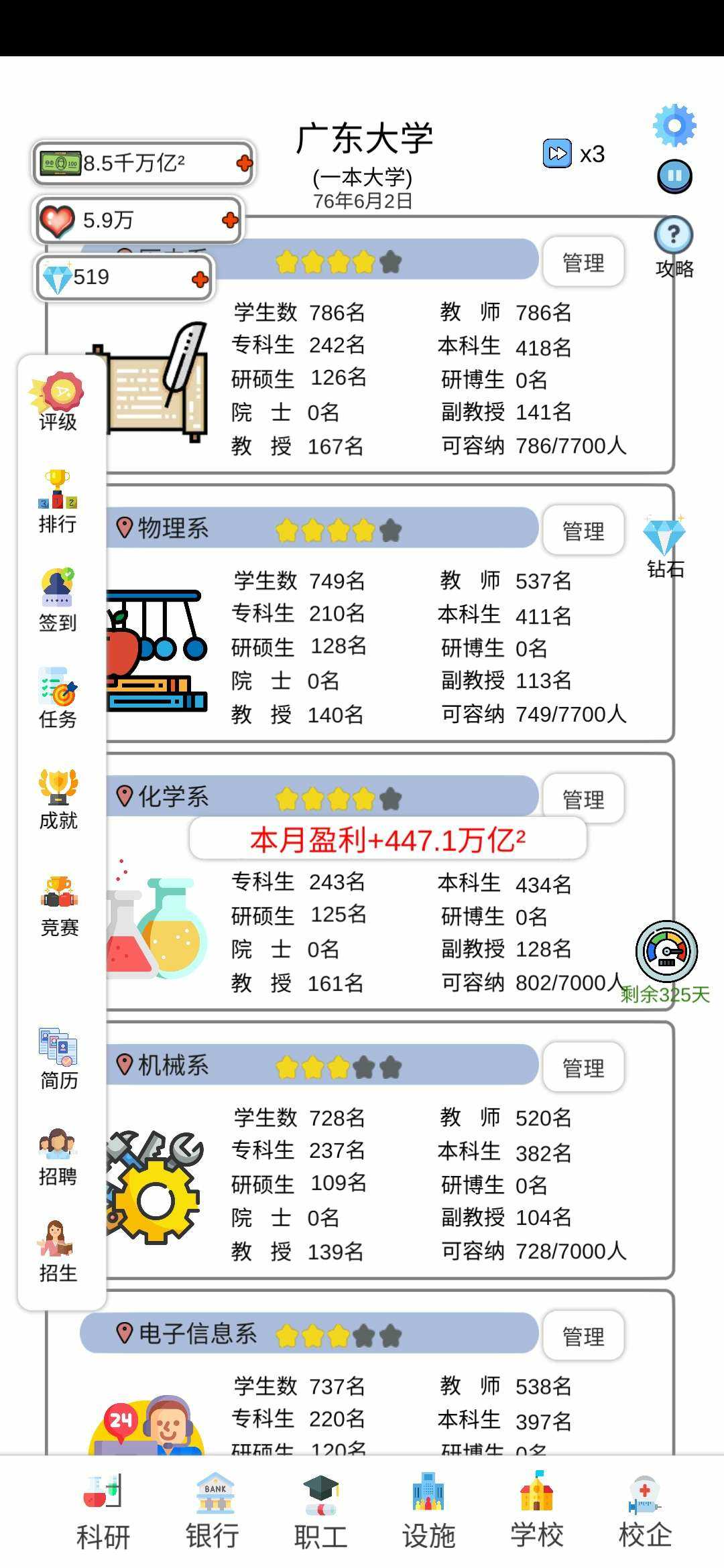
Task: Pause the game
Action: 674,177
